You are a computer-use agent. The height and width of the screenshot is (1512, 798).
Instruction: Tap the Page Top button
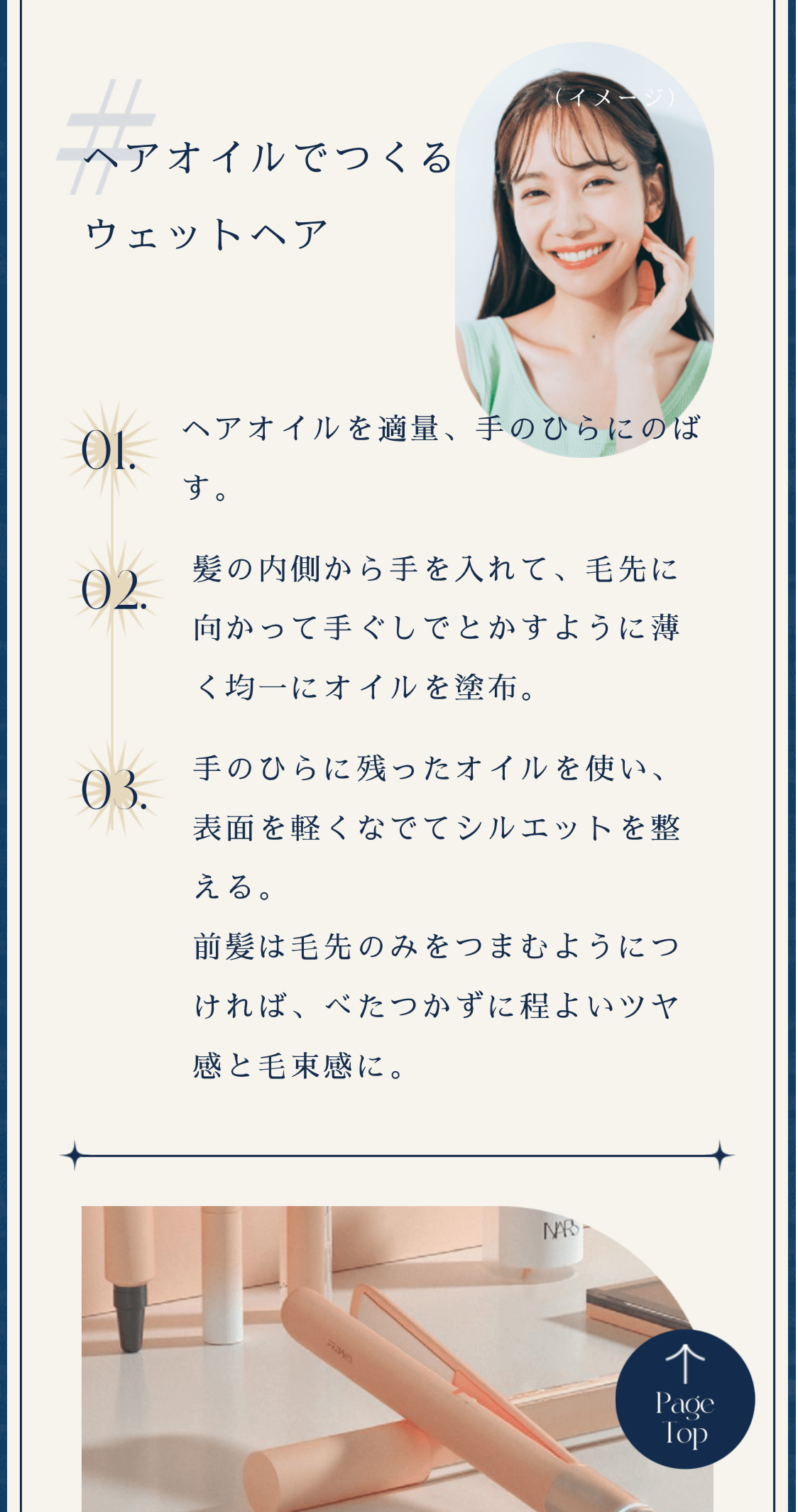coord(684,1399)
